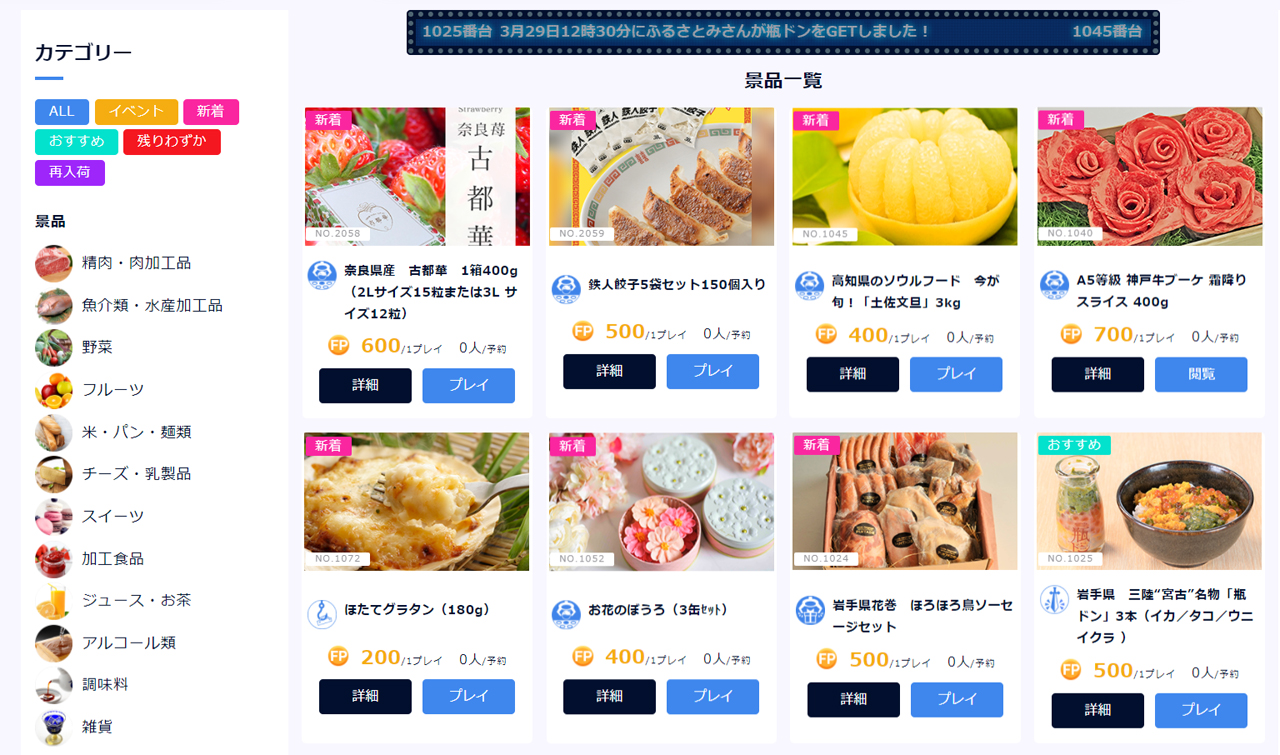1280x755 pixels.
Task: Open 詳細 for 奈良県産 古都華 strawberries
Action: (365, 385)
